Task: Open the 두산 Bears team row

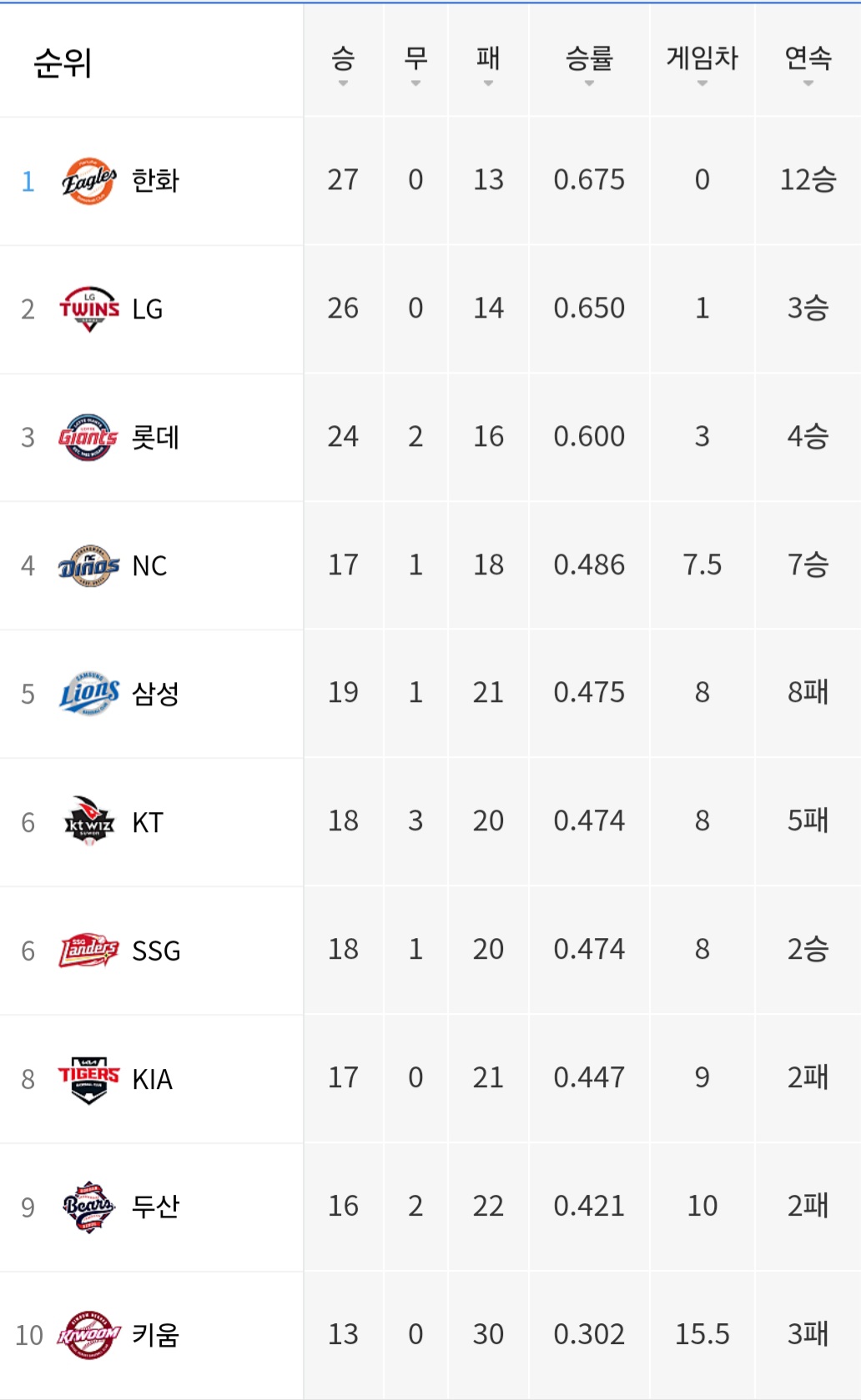Action: [430, 1208]
